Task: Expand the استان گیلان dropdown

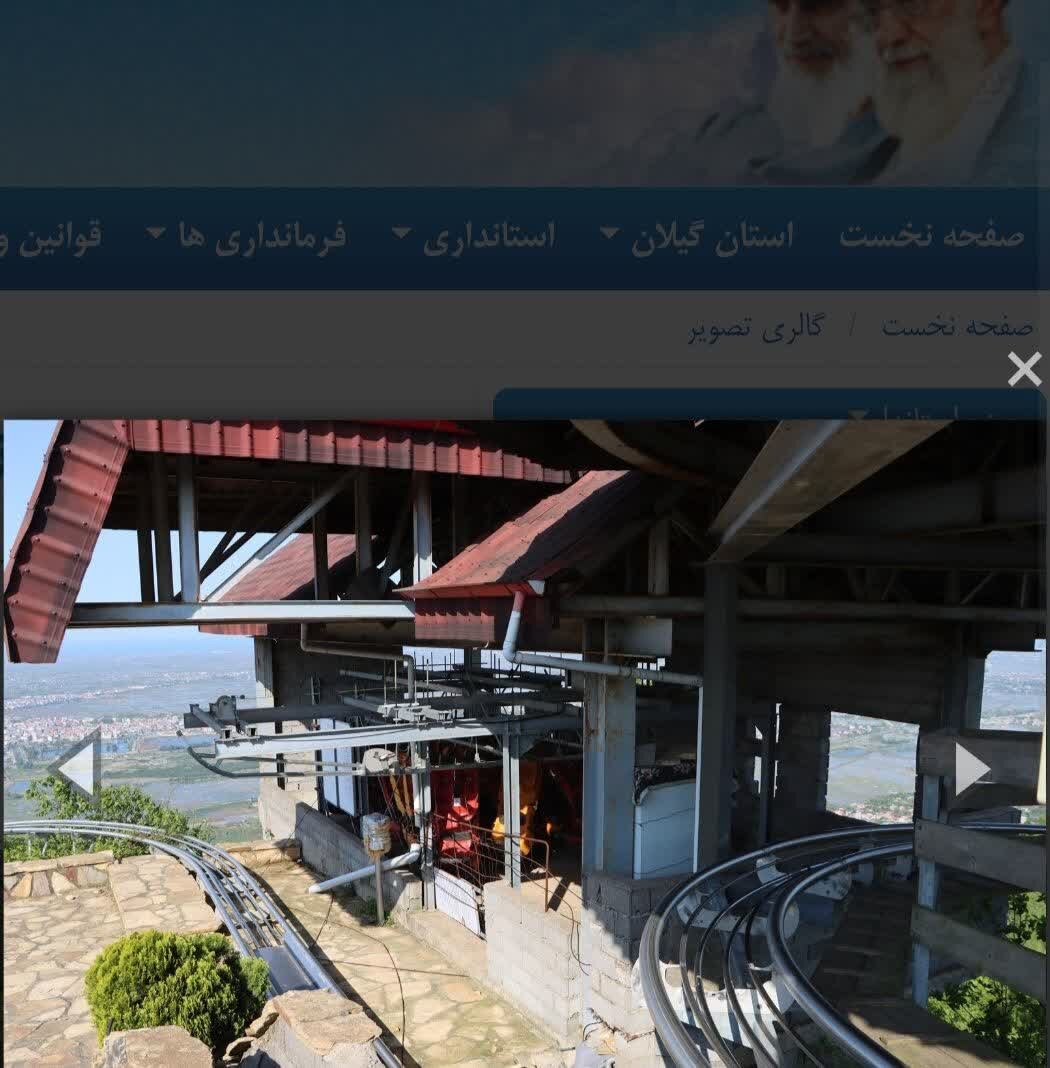Action: coord(710,236)
